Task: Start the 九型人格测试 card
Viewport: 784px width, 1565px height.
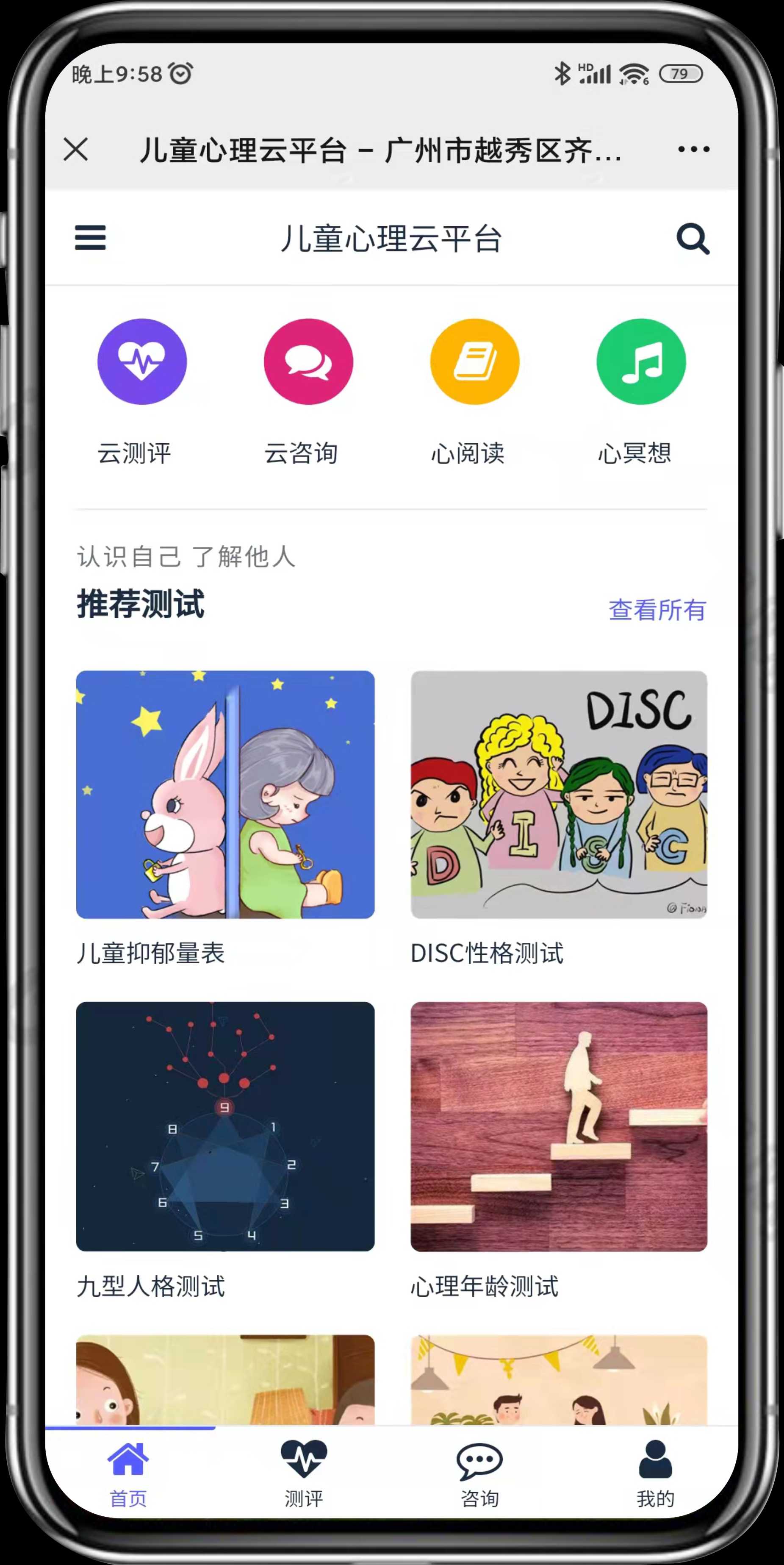Action: [224, 1126]
